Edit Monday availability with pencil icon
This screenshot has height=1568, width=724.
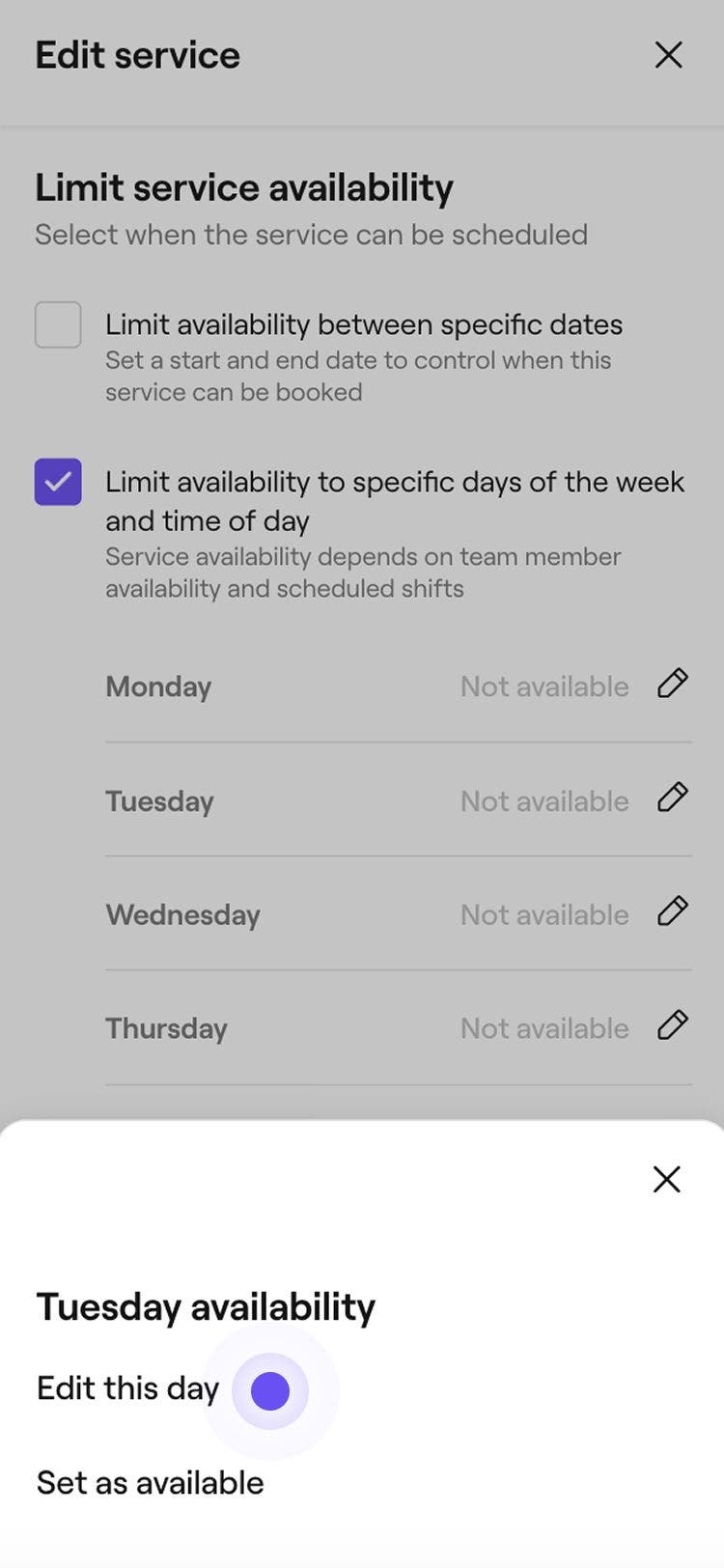[672, 684]
